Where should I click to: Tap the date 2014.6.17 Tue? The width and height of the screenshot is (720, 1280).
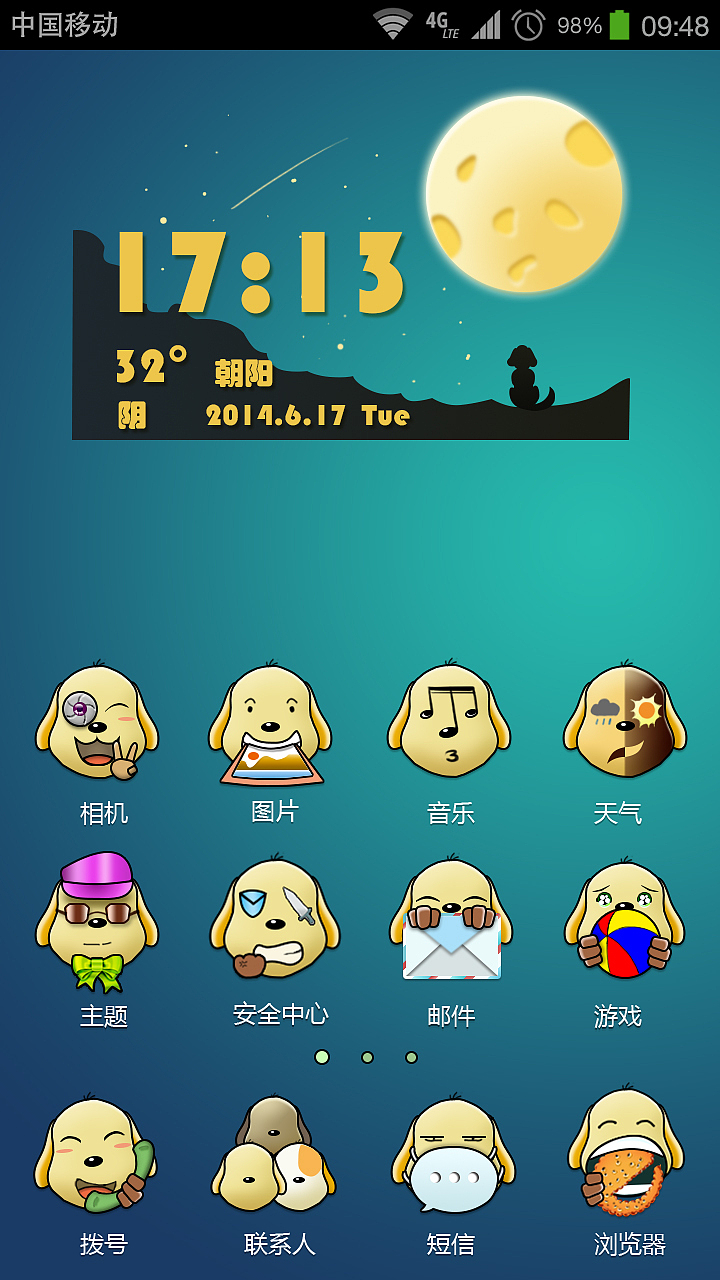[305, 410]
